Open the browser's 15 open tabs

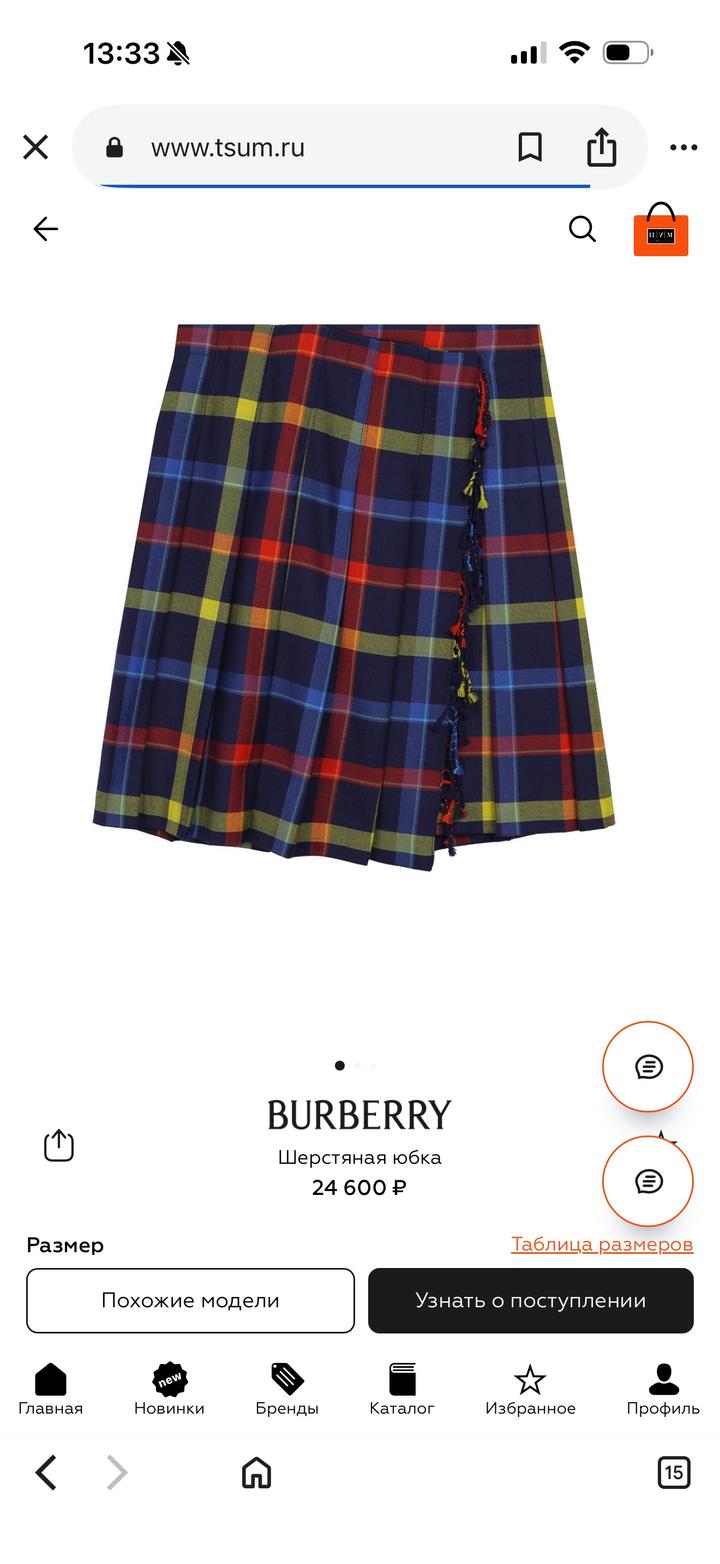point(673,1472)
